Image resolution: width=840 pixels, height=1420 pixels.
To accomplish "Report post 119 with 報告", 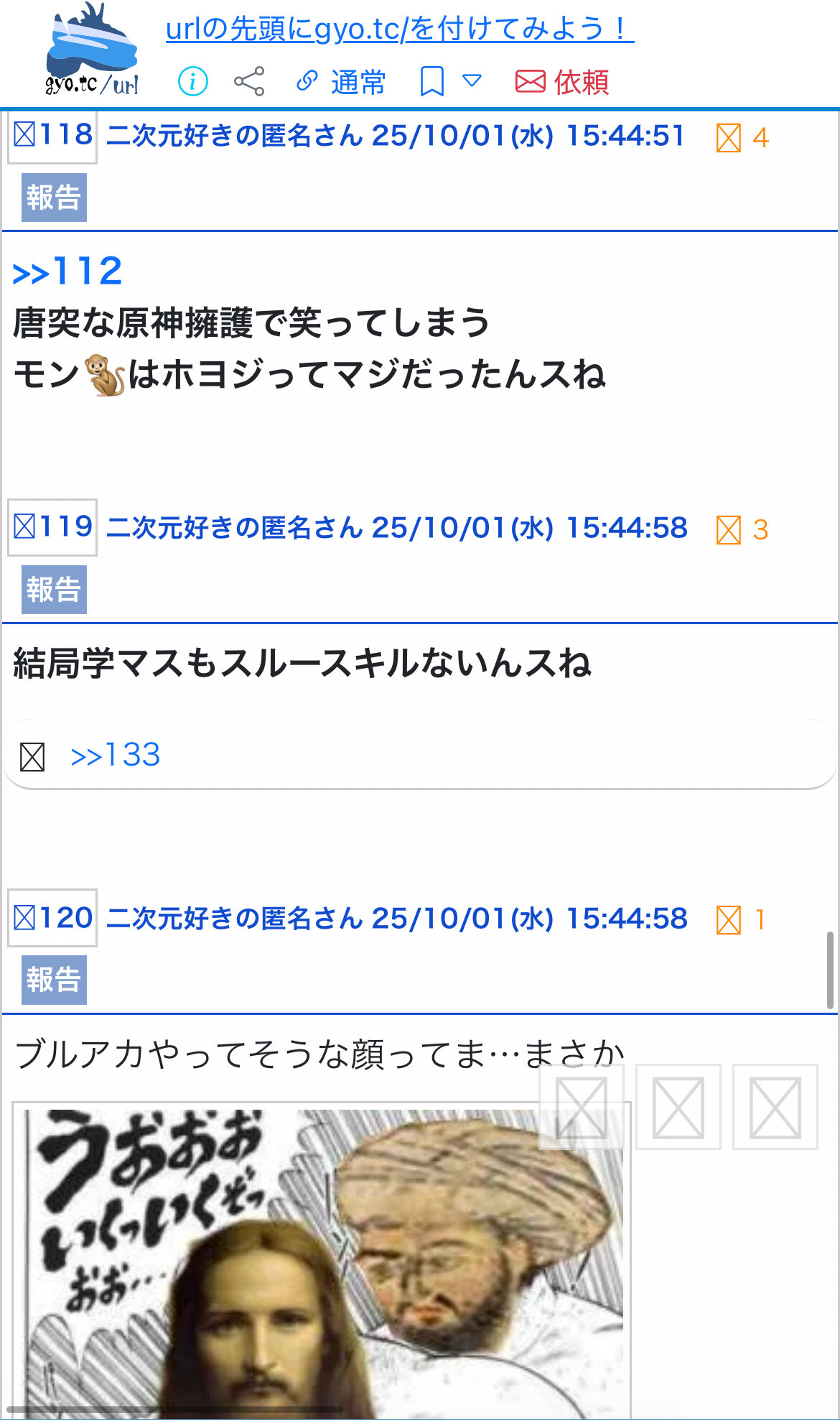I will (54, 590).
